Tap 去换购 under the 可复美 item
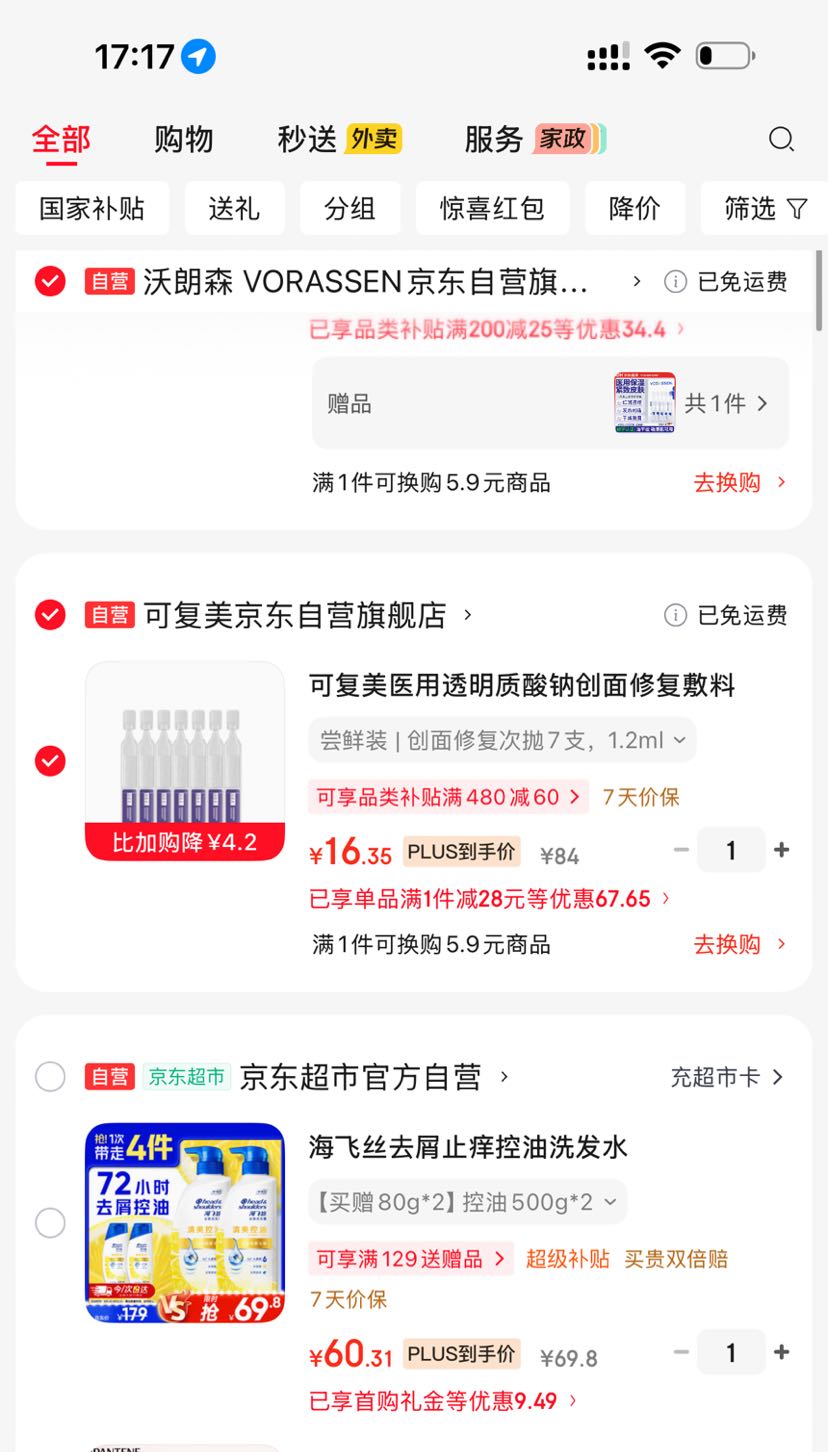The height and width of the screenshot is (1452, 828). click(740, 944)
